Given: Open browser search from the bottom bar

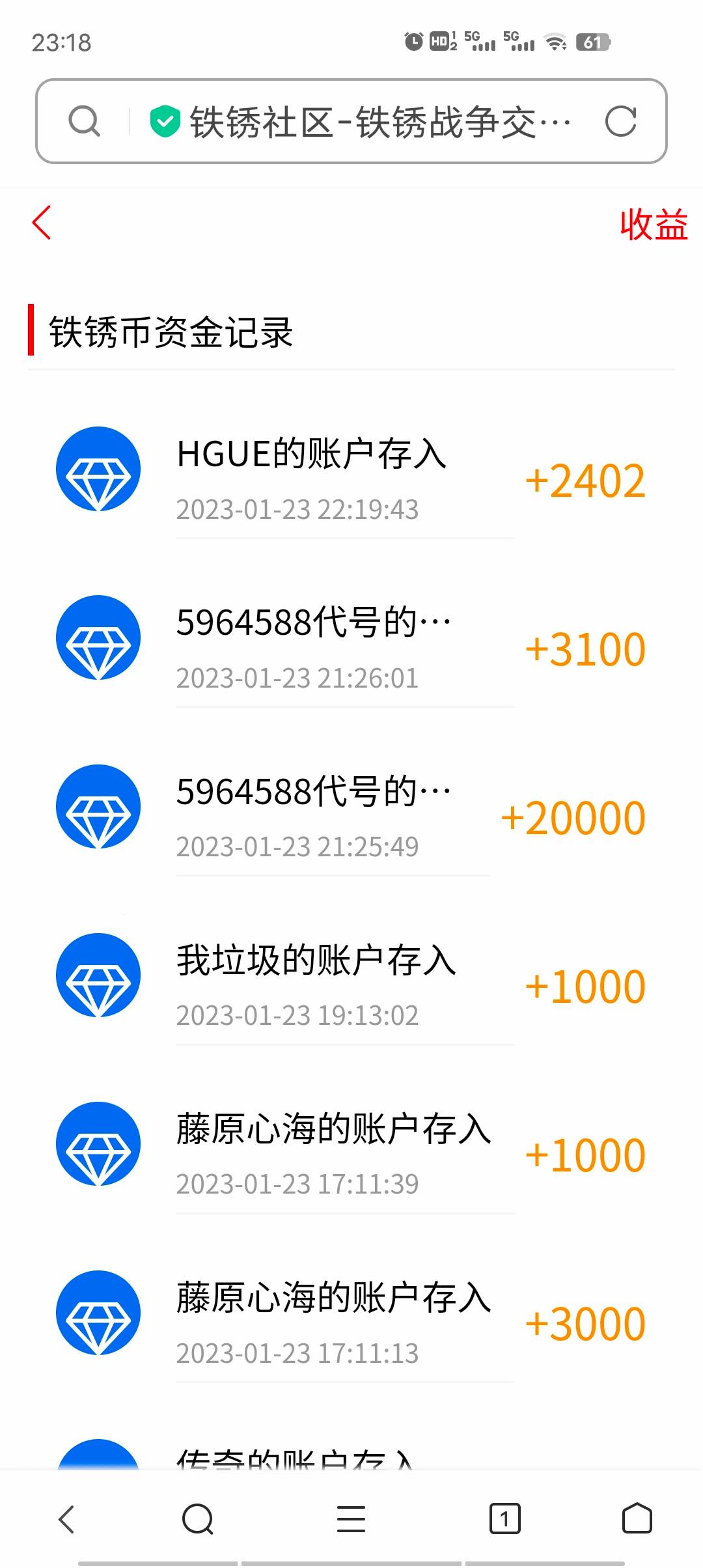Looking at the screenshot, I should coord(198,1519).
